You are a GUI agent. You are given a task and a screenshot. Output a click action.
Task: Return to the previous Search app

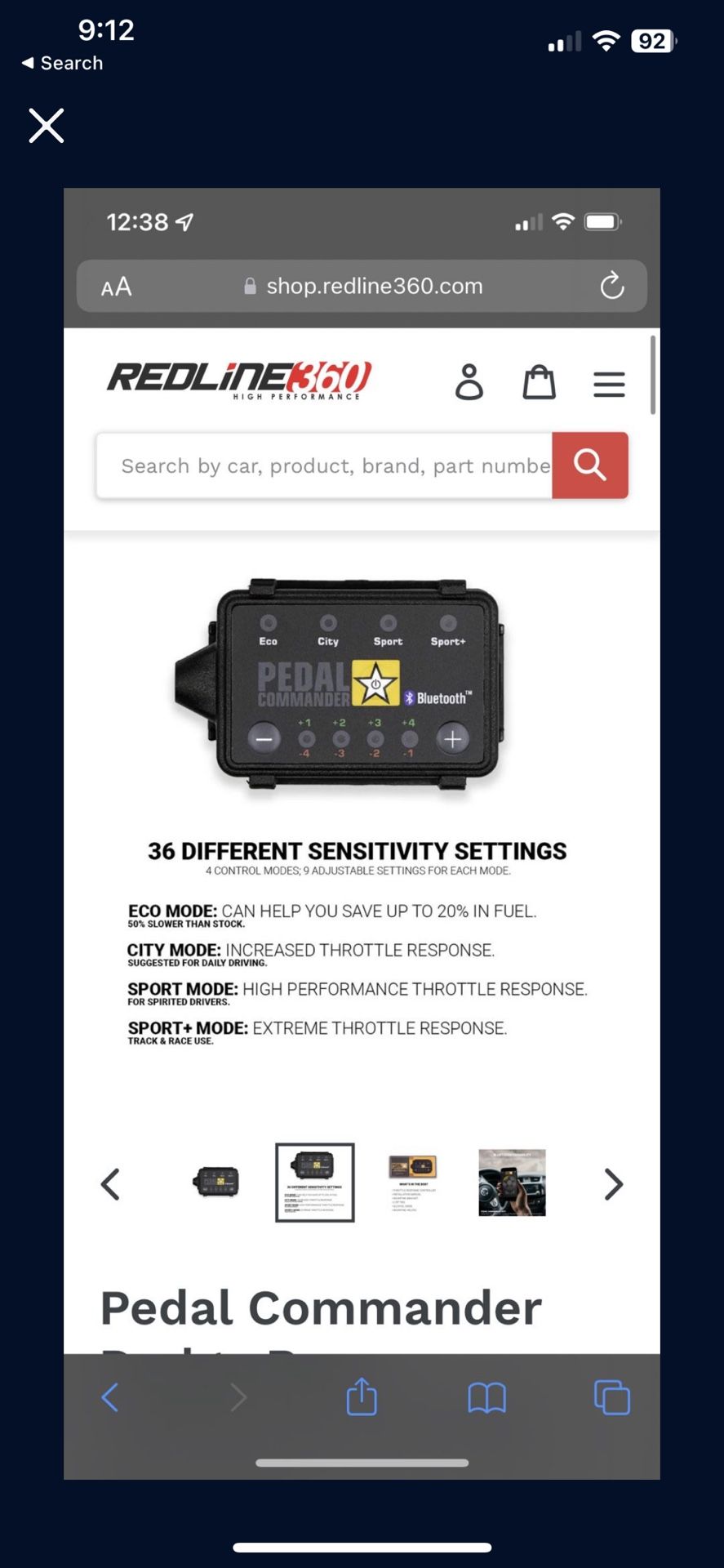pos(62,63)
